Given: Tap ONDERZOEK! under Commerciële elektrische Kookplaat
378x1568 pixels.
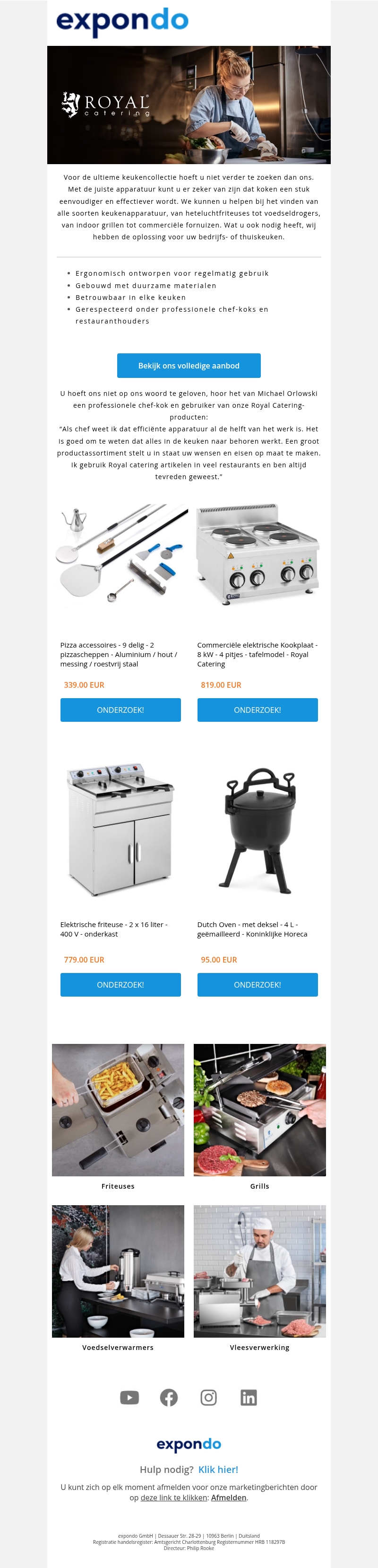Looking at the screenshot, I should (x=257, y=710).
